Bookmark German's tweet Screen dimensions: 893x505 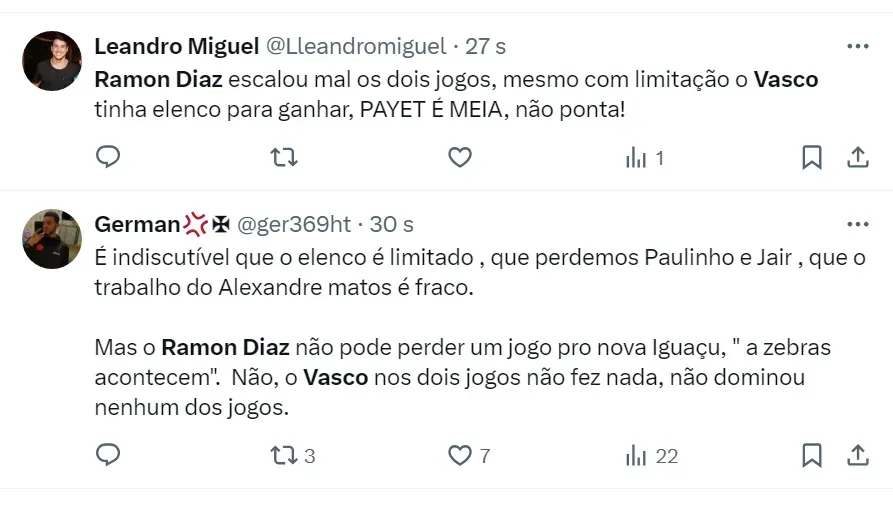click(812, 455)
